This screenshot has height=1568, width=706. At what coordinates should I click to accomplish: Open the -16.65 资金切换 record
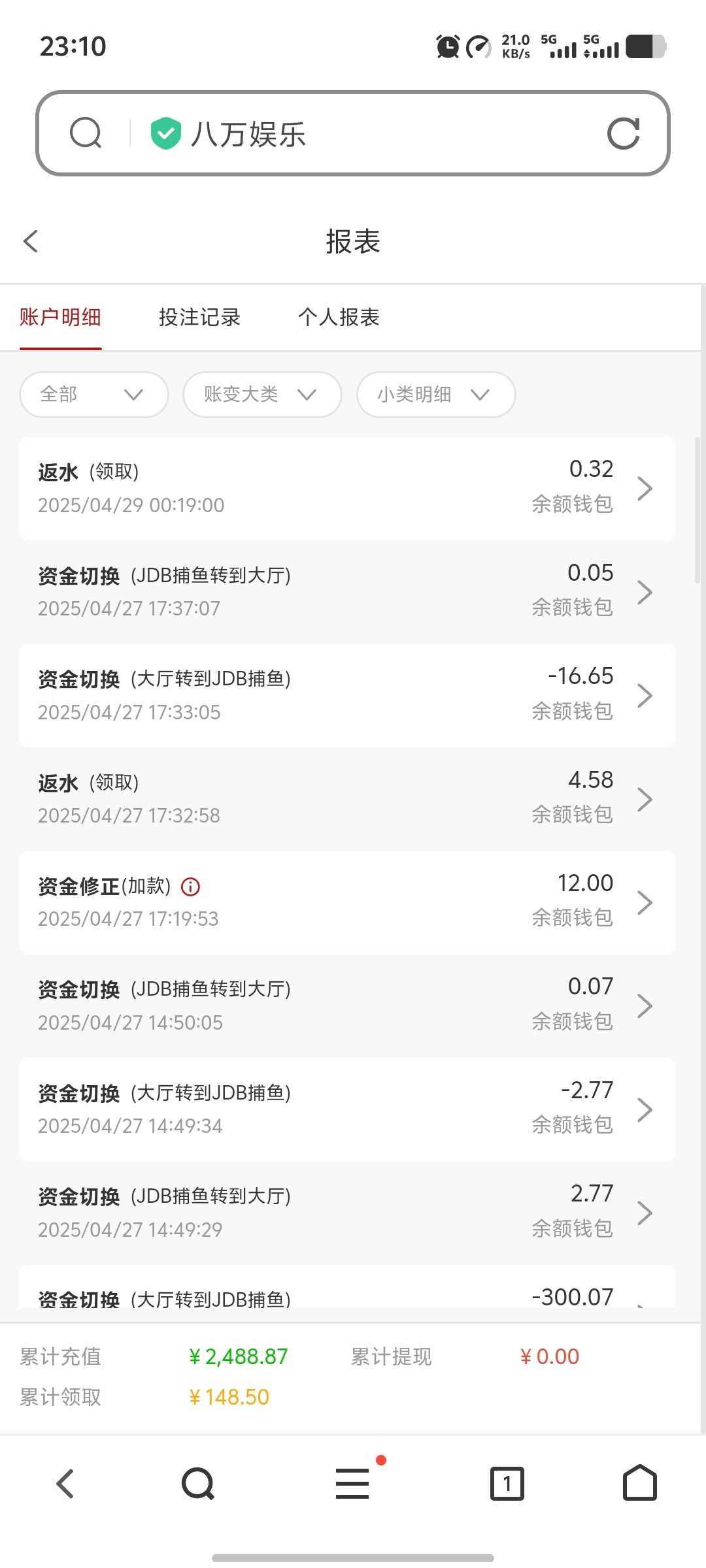(347, 696)
